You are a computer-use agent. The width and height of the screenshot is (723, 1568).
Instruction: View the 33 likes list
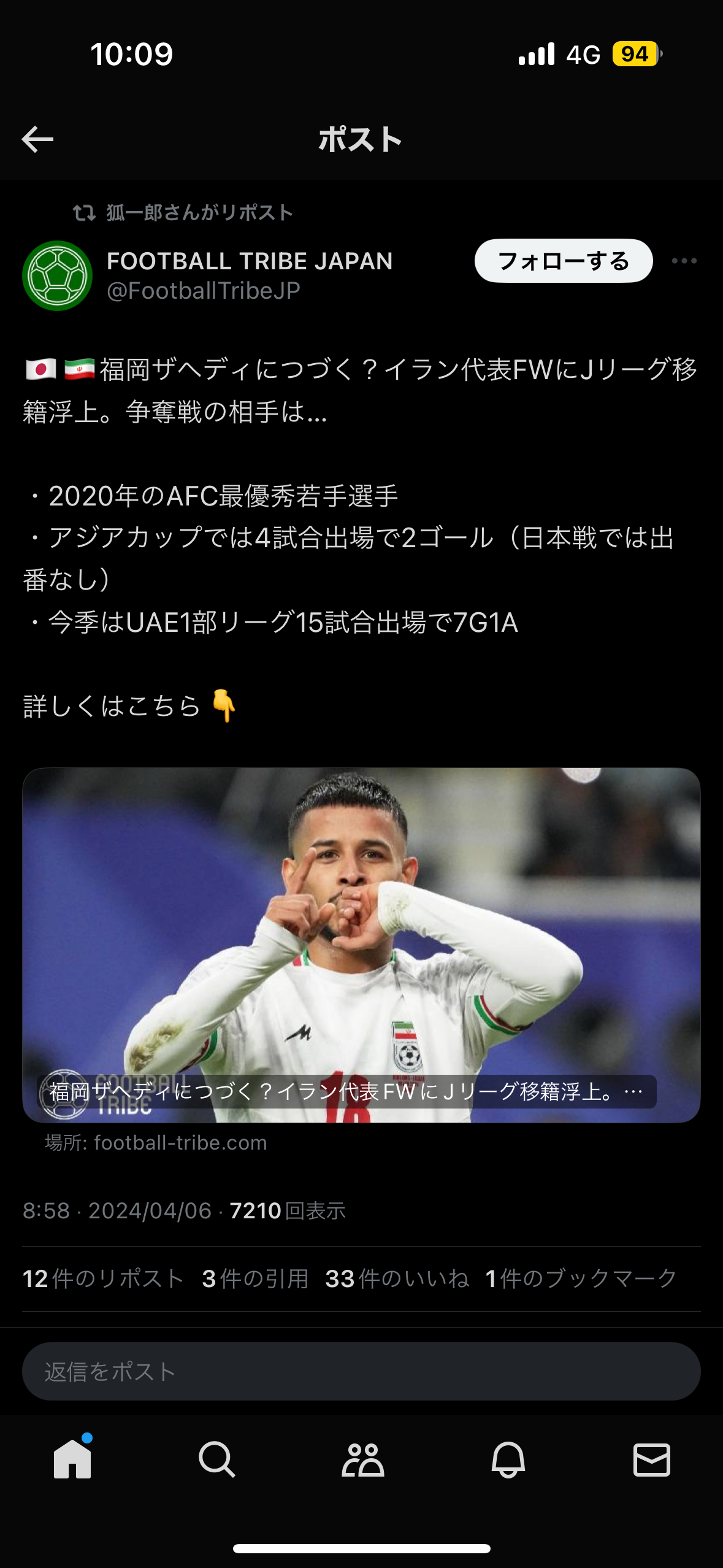point(397,1278)
